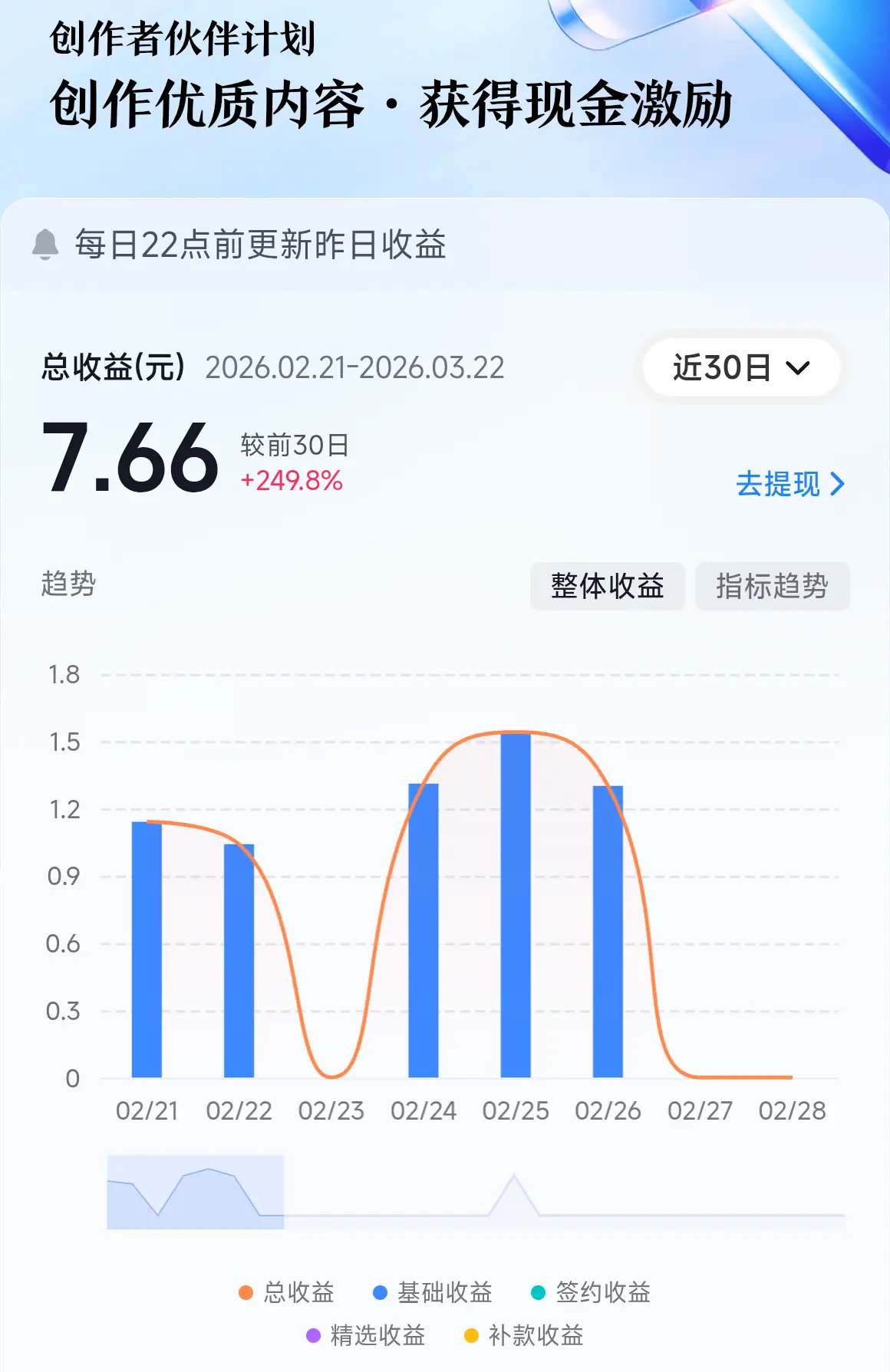
Task: Toggle the 签约收益 legend series
Action: [x=591, y=1293]
